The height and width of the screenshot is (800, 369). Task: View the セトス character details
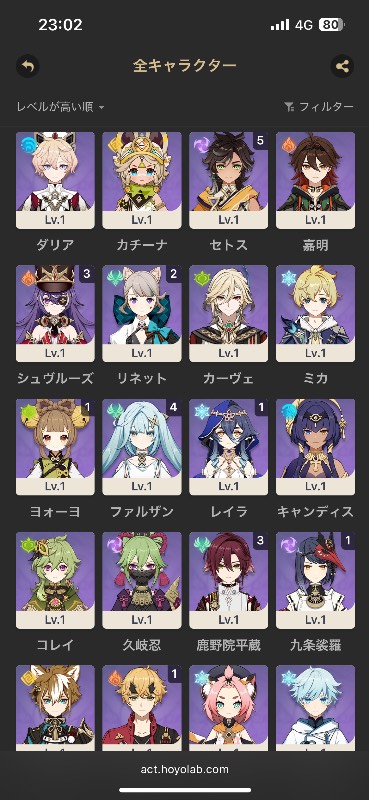coord(229,180)
